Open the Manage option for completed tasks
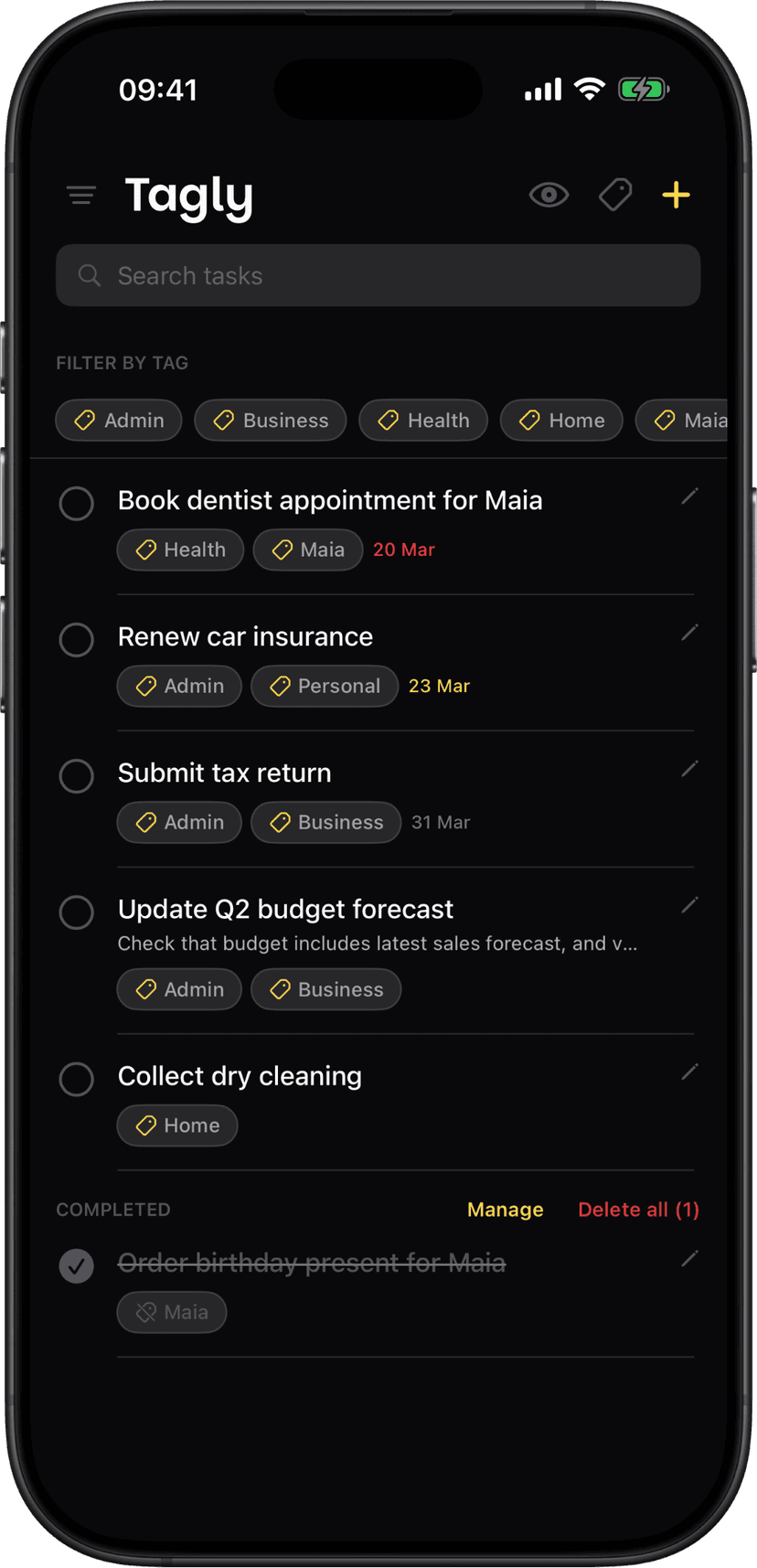The height and width of the screenshot is (1568, 757). tap(505, 1209)
